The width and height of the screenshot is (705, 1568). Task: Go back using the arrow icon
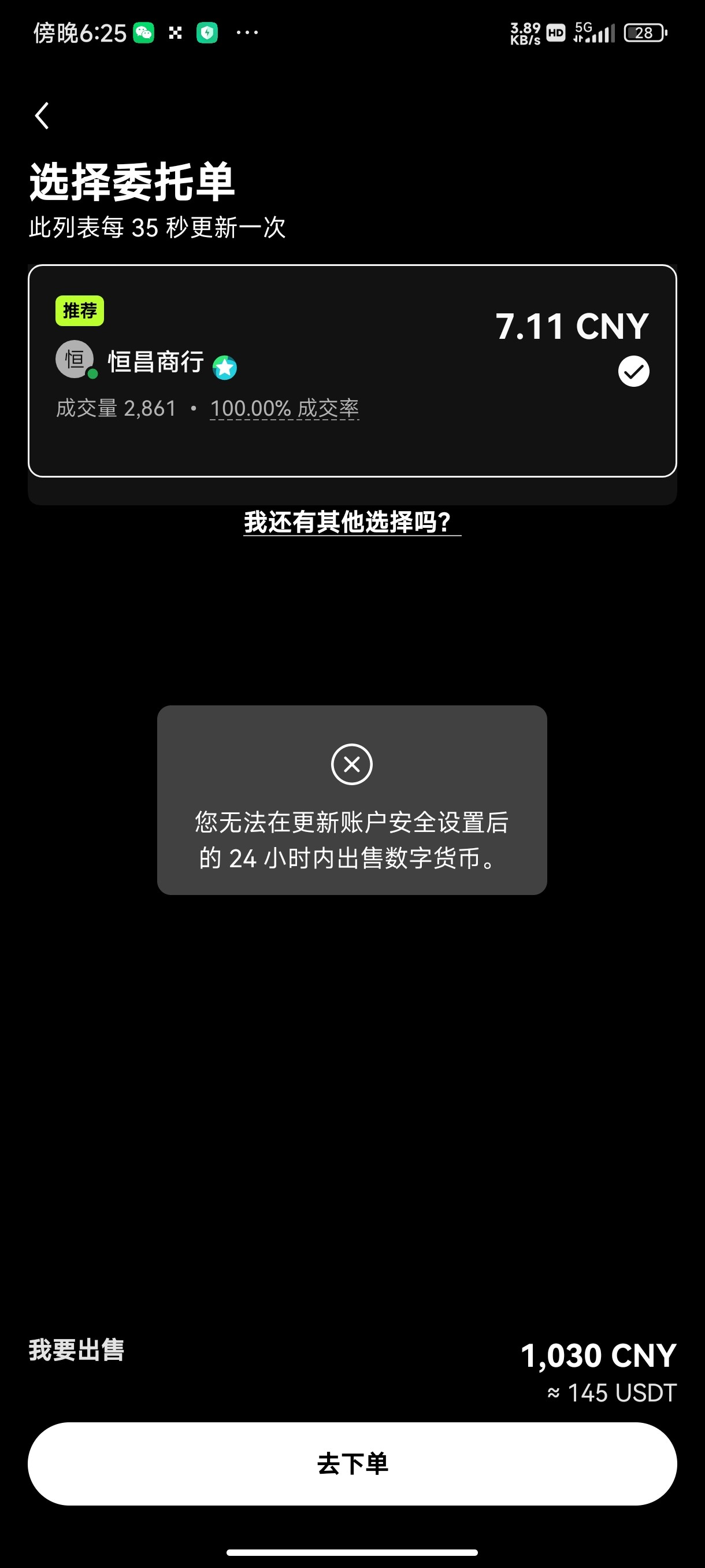click(x=42, y=116)
